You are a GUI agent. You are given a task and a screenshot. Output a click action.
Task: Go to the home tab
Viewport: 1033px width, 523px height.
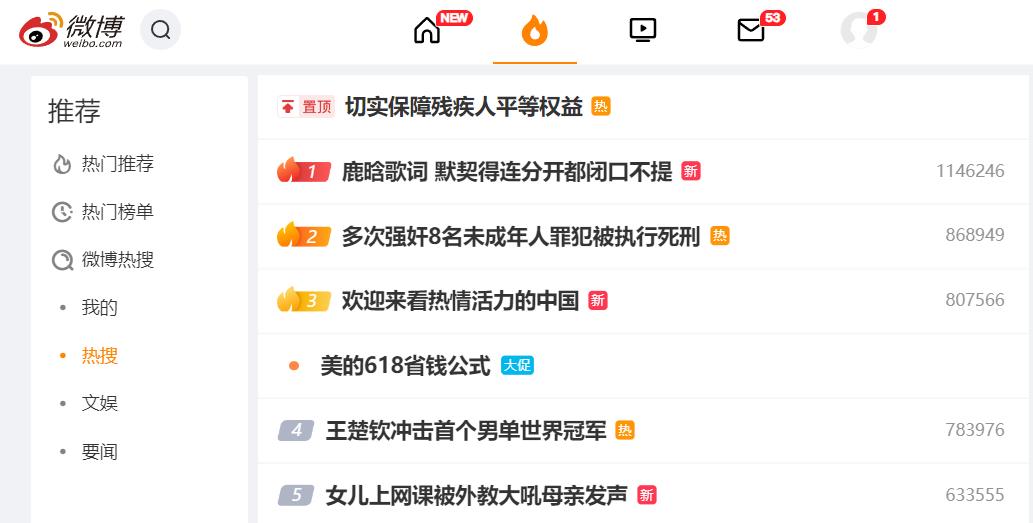[x=427, y=31]
